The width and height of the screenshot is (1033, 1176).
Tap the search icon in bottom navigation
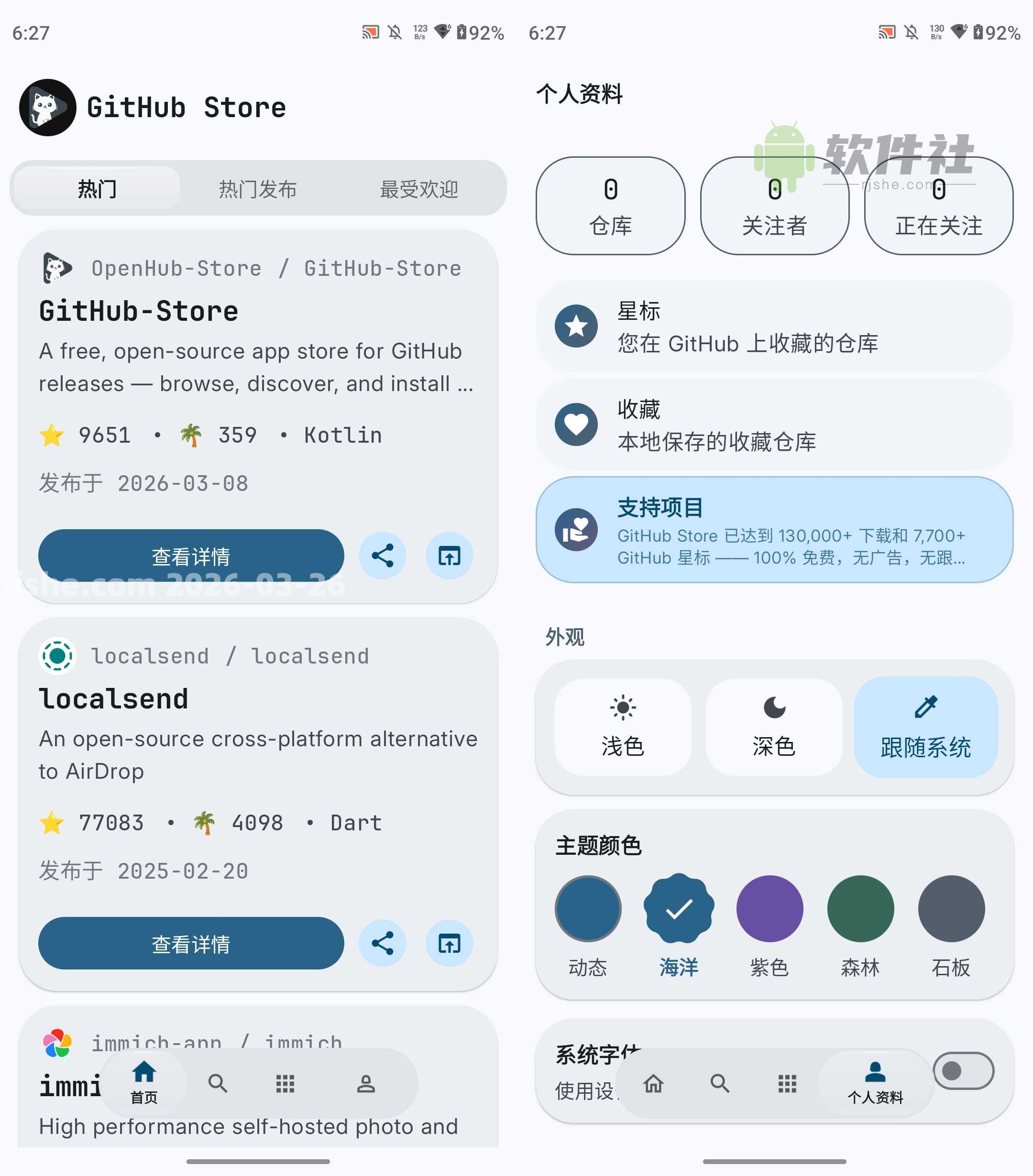coord(219,1084)
